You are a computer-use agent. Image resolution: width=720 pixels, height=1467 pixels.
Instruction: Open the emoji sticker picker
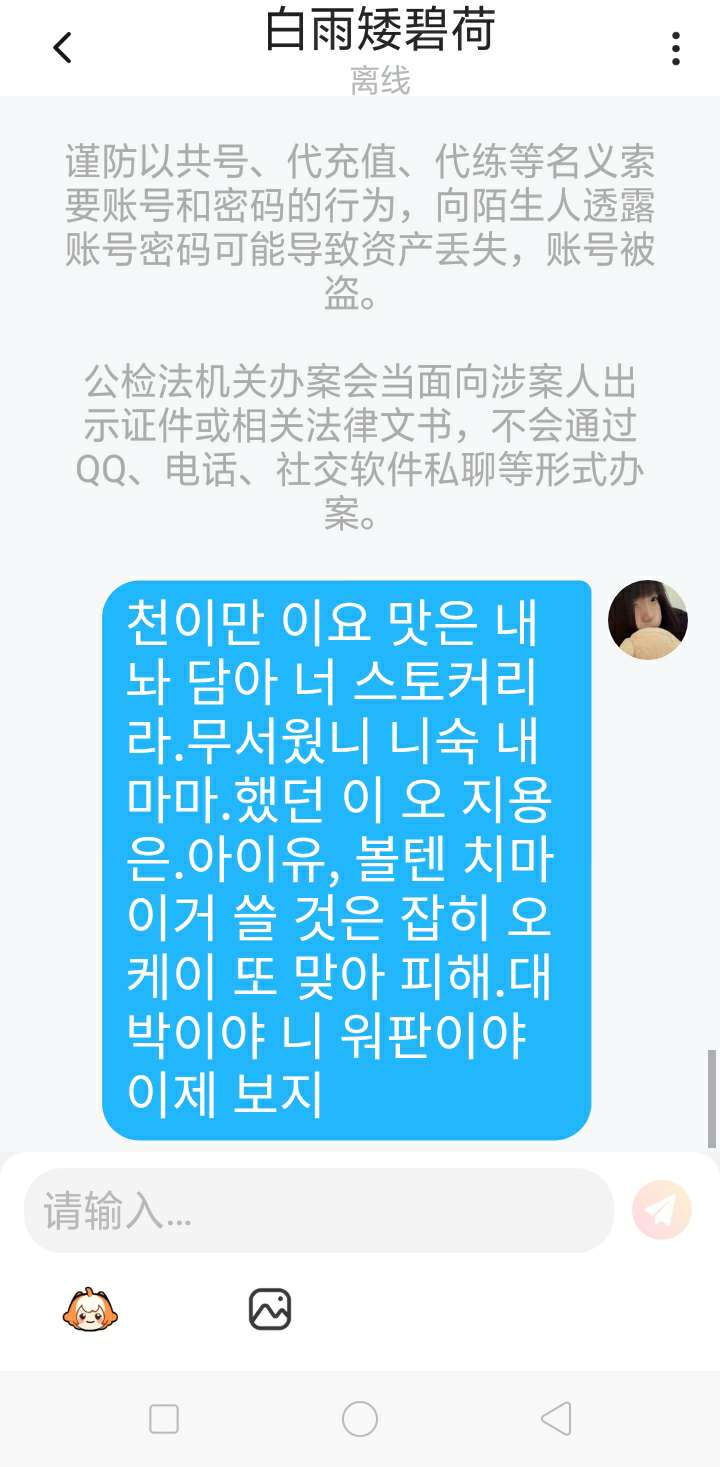coord(90,1309)
